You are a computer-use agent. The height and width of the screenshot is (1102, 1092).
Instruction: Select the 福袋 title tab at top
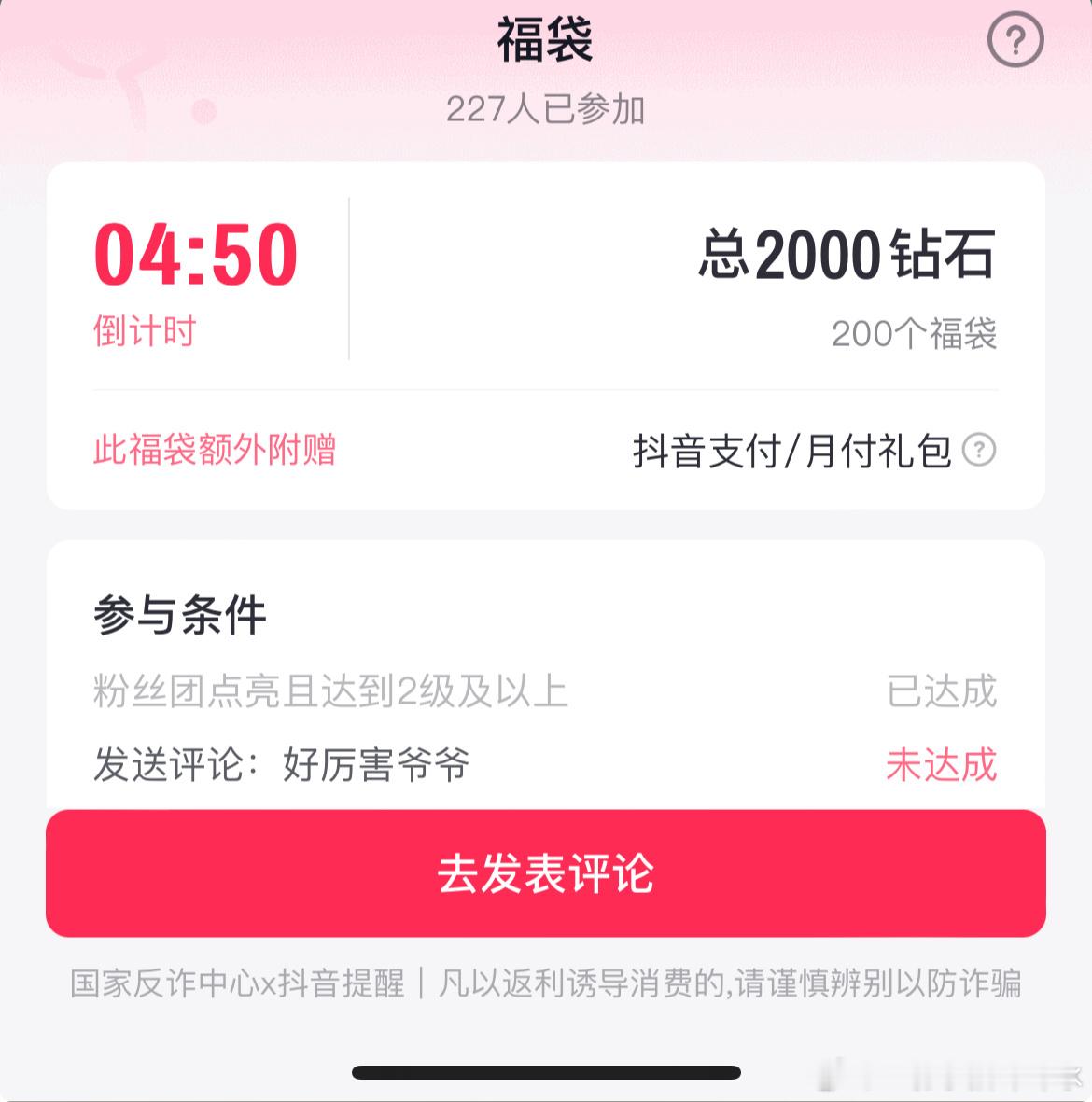(x=546, y=40)
